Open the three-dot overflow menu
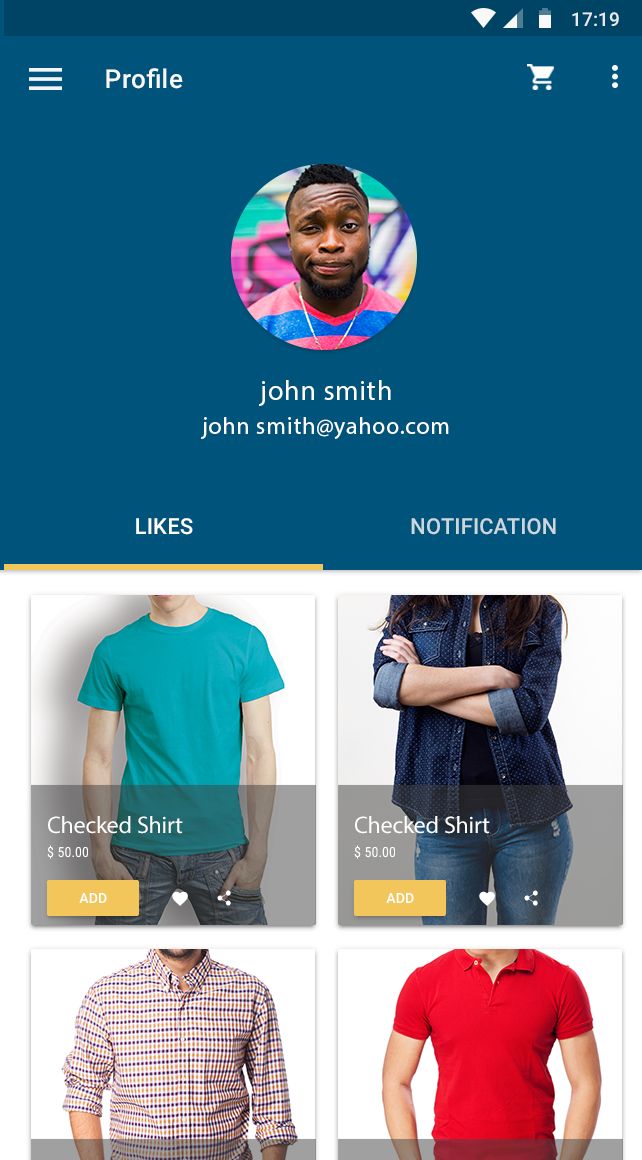Screen dimensions: 642x1160 [614, 78]
